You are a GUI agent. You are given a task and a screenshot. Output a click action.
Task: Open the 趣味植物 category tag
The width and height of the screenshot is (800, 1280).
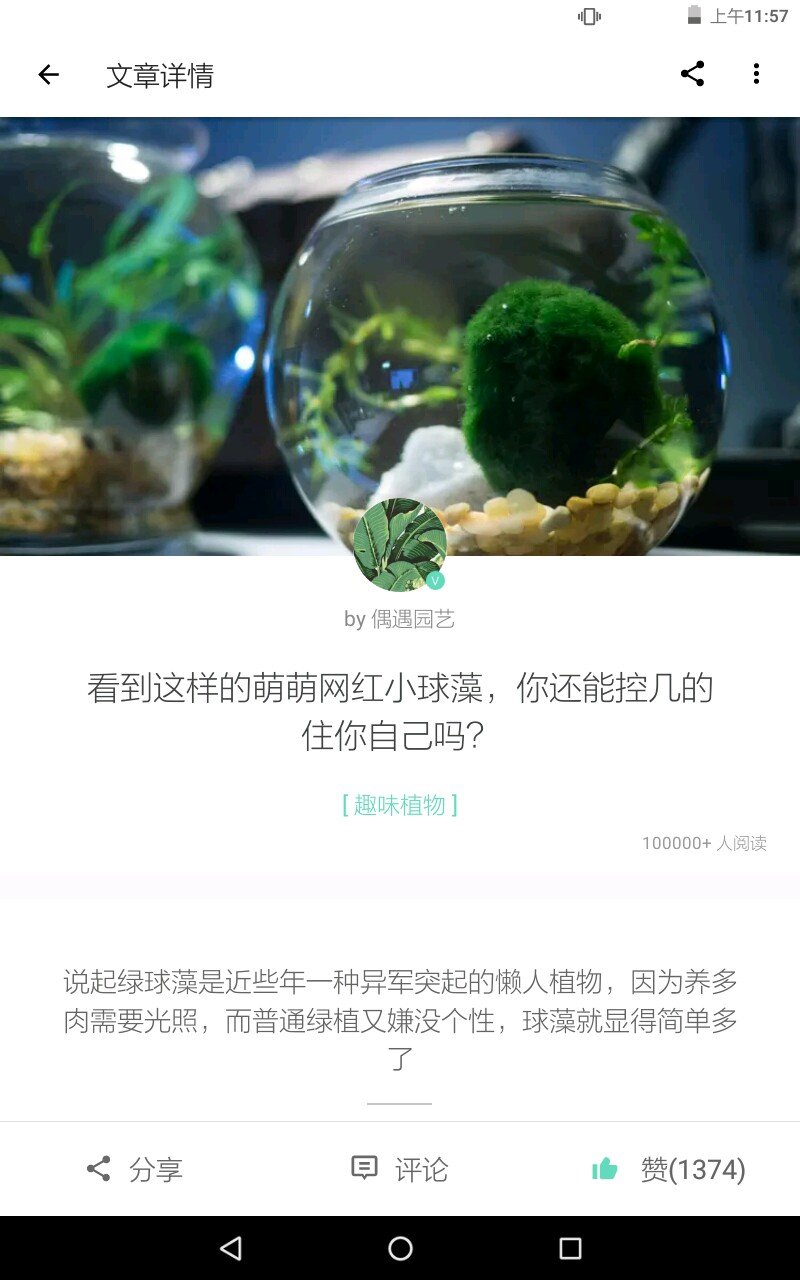click(x=400, y=805)
